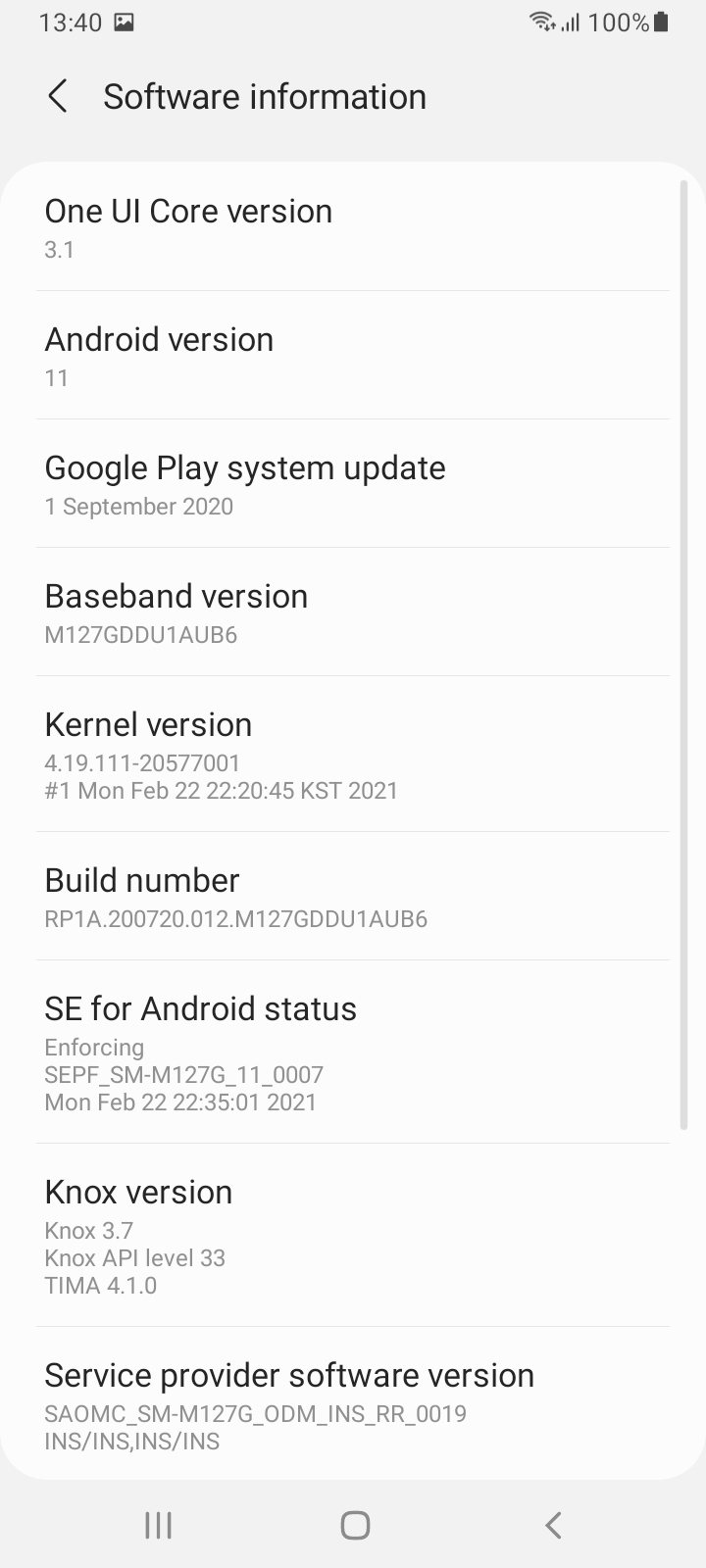Tap the Software information title text
The image size is (706, 1568).
point(265,96)
